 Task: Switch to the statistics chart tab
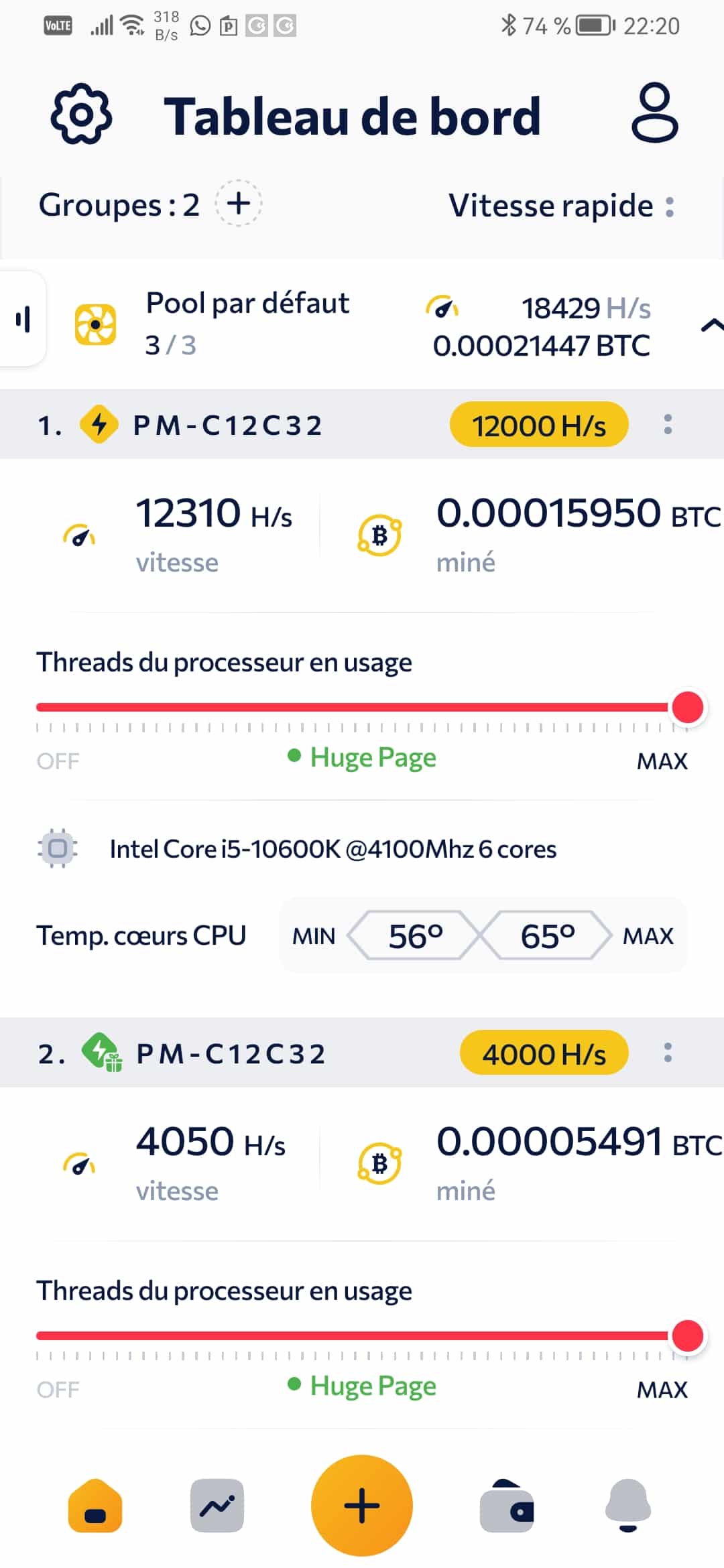pos(217,1506)
